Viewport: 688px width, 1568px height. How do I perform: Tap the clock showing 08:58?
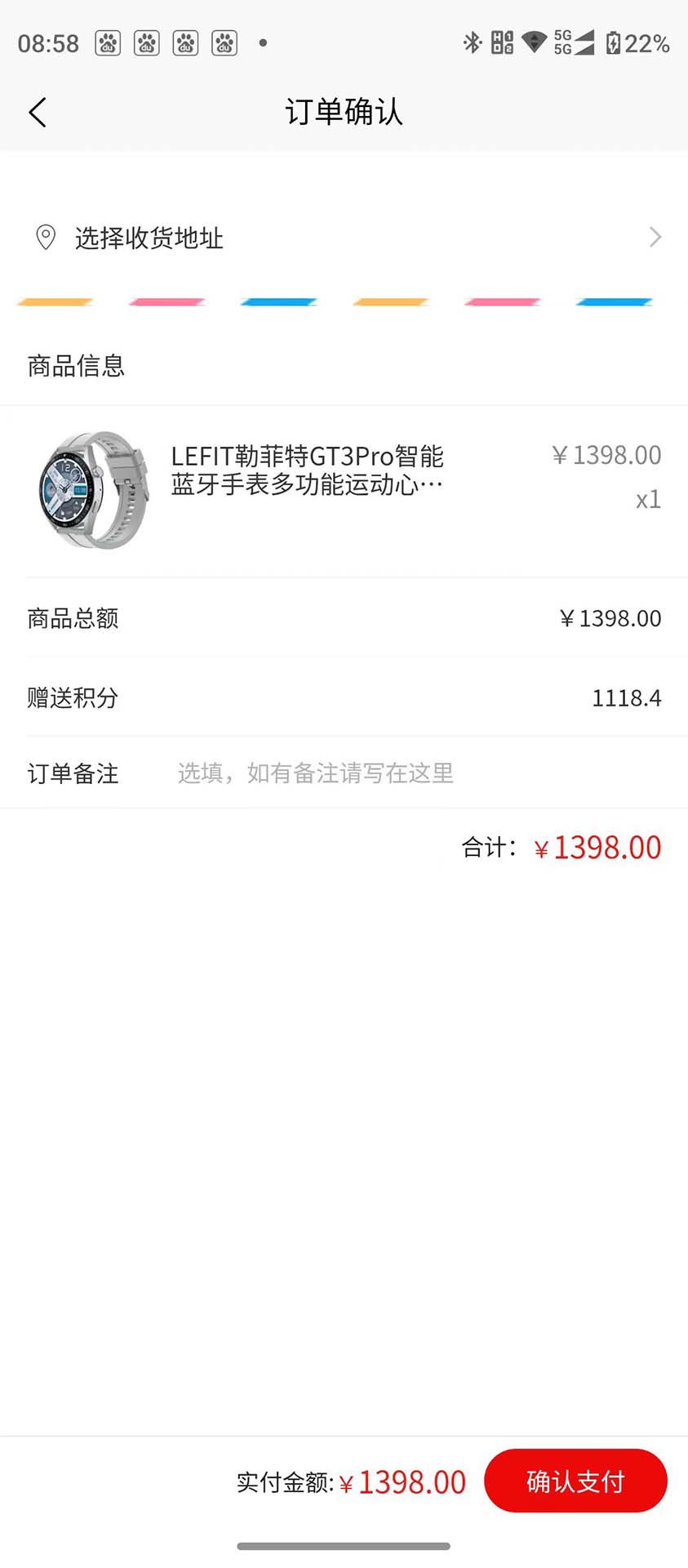pos(48,43)
